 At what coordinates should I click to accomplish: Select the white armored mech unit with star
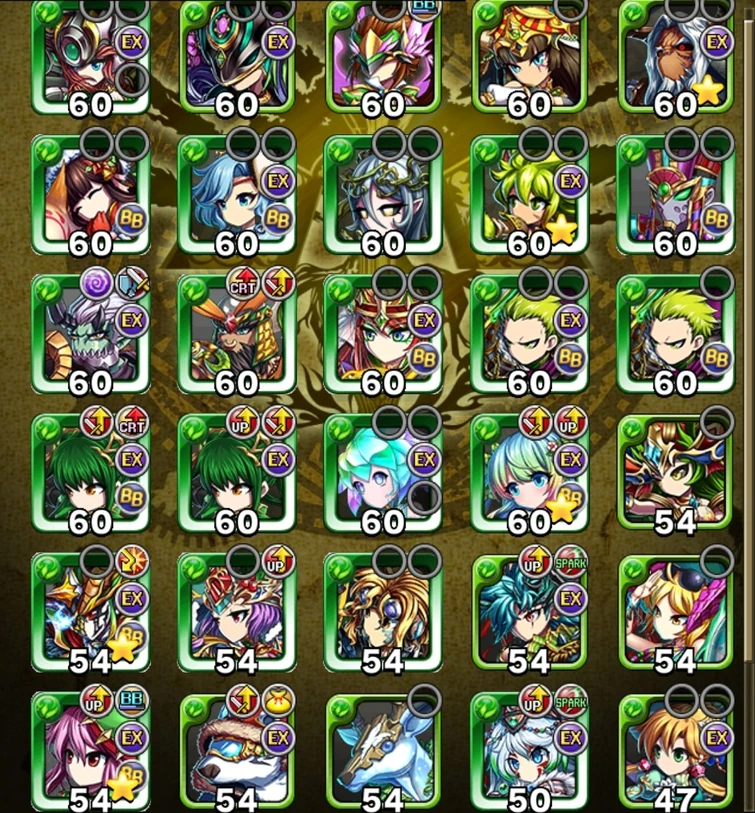[90, 611]
